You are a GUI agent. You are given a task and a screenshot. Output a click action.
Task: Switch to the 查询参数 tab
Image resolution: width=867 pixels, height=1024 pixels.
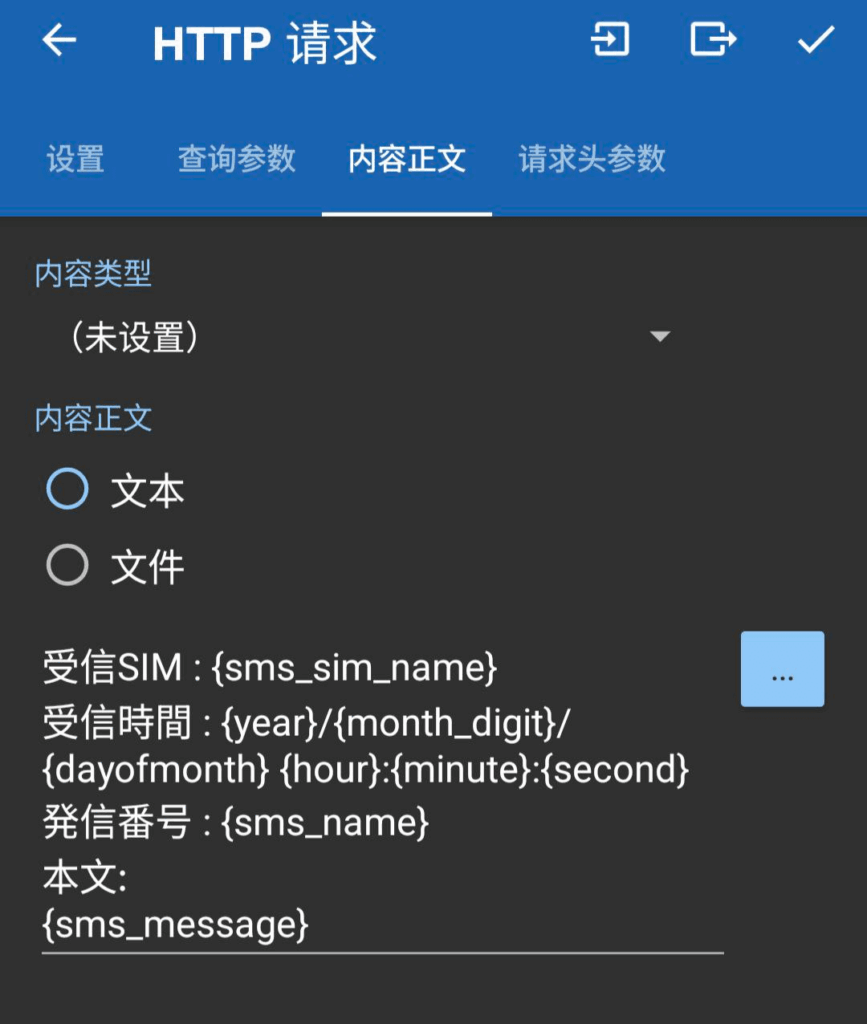tap(237, 159)
